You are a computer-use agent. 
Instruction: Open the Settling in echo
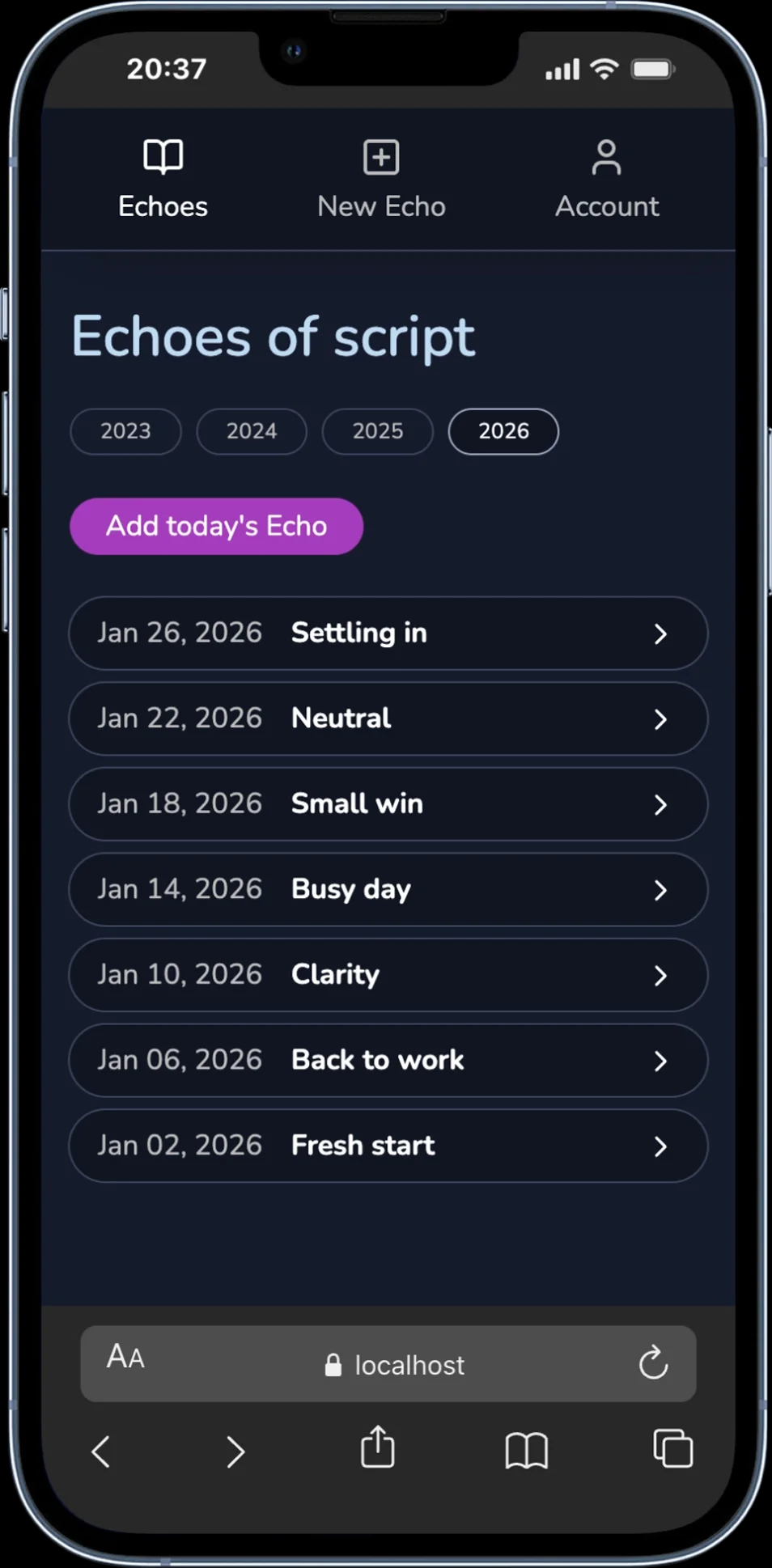click(x=388, y=633)
